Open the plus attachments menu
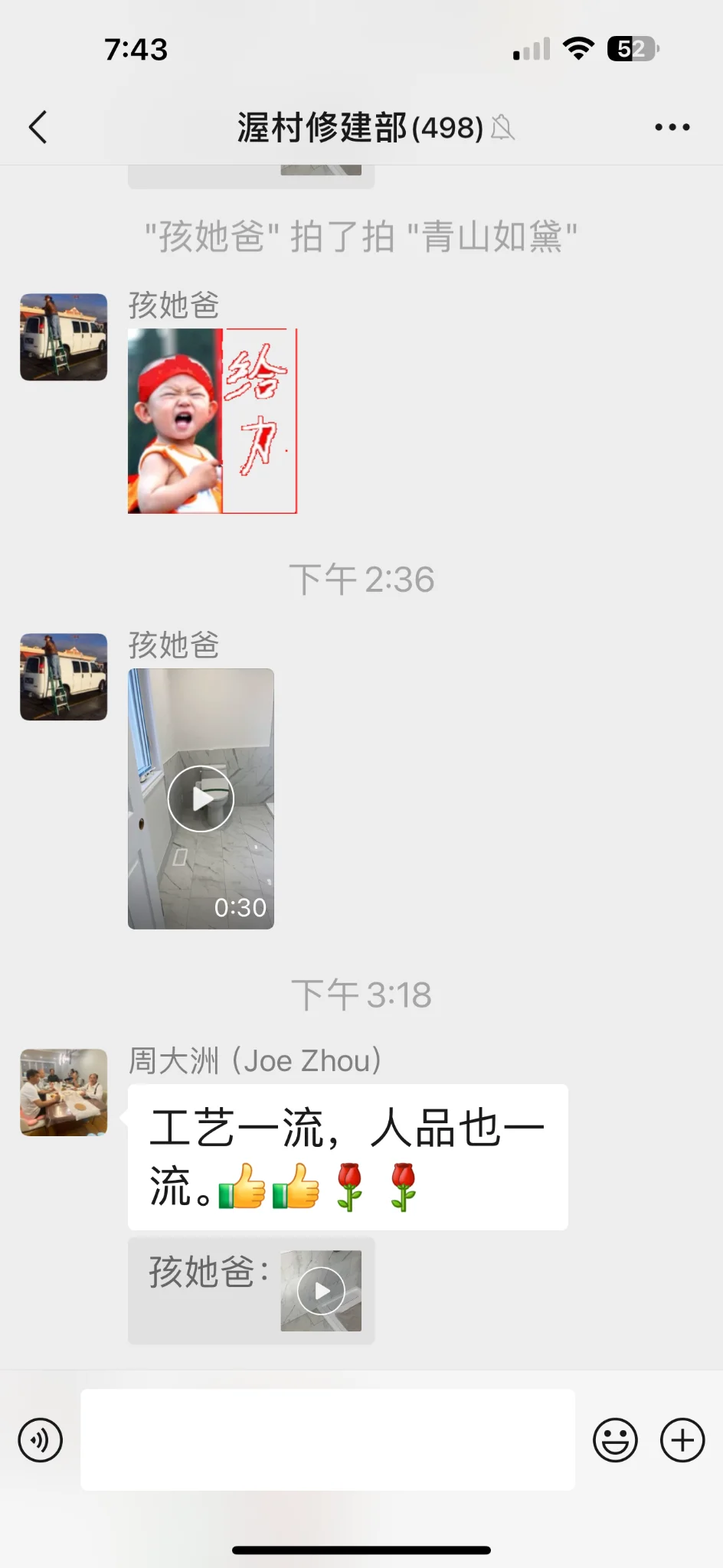The width and height of the screenshot is (723, 1568). tap(682, 1440)
